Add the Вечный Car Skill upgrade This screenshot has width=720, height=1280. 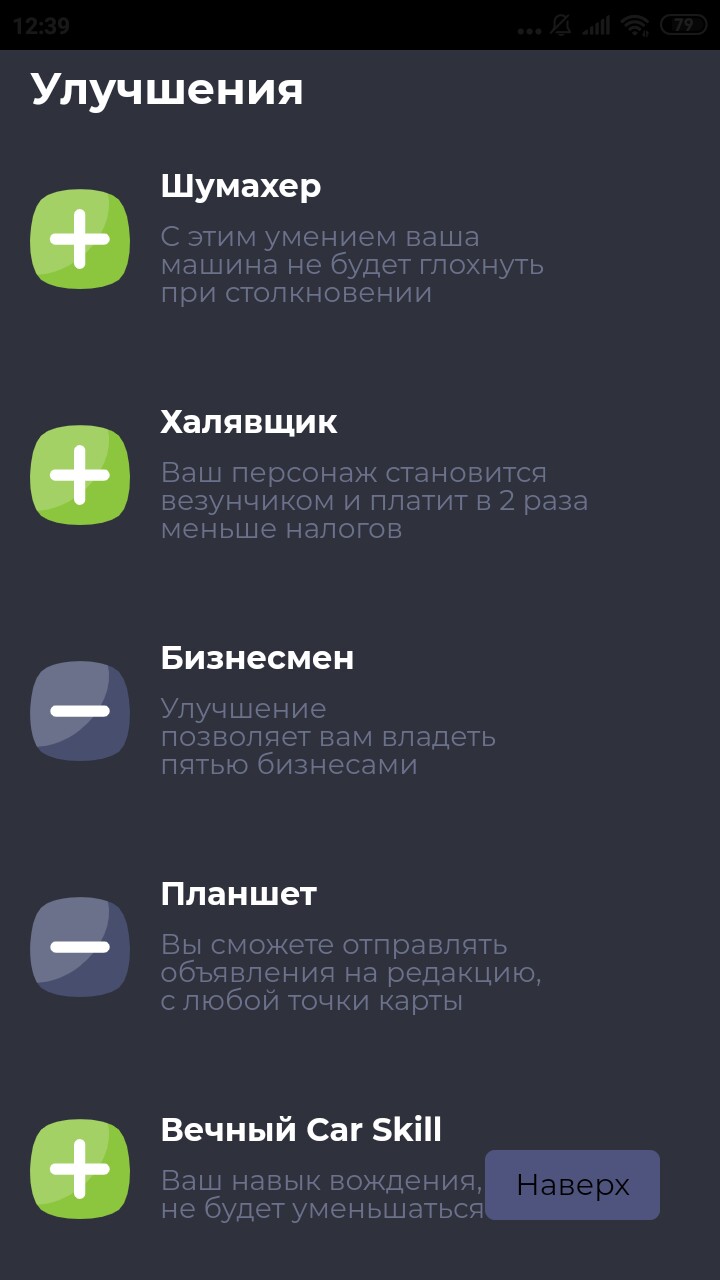coord(80,1169)
